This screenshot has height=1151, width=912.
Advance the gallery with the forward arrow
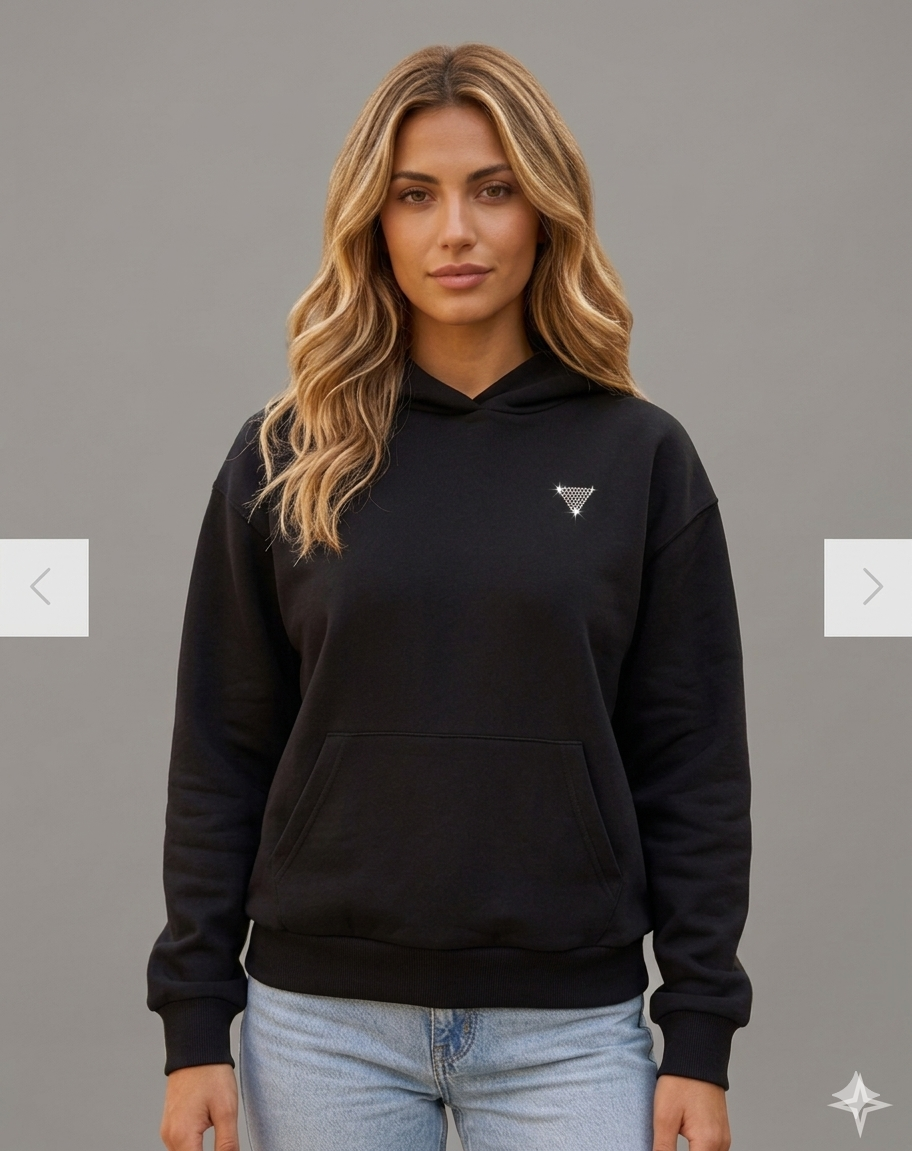[871, 587]
